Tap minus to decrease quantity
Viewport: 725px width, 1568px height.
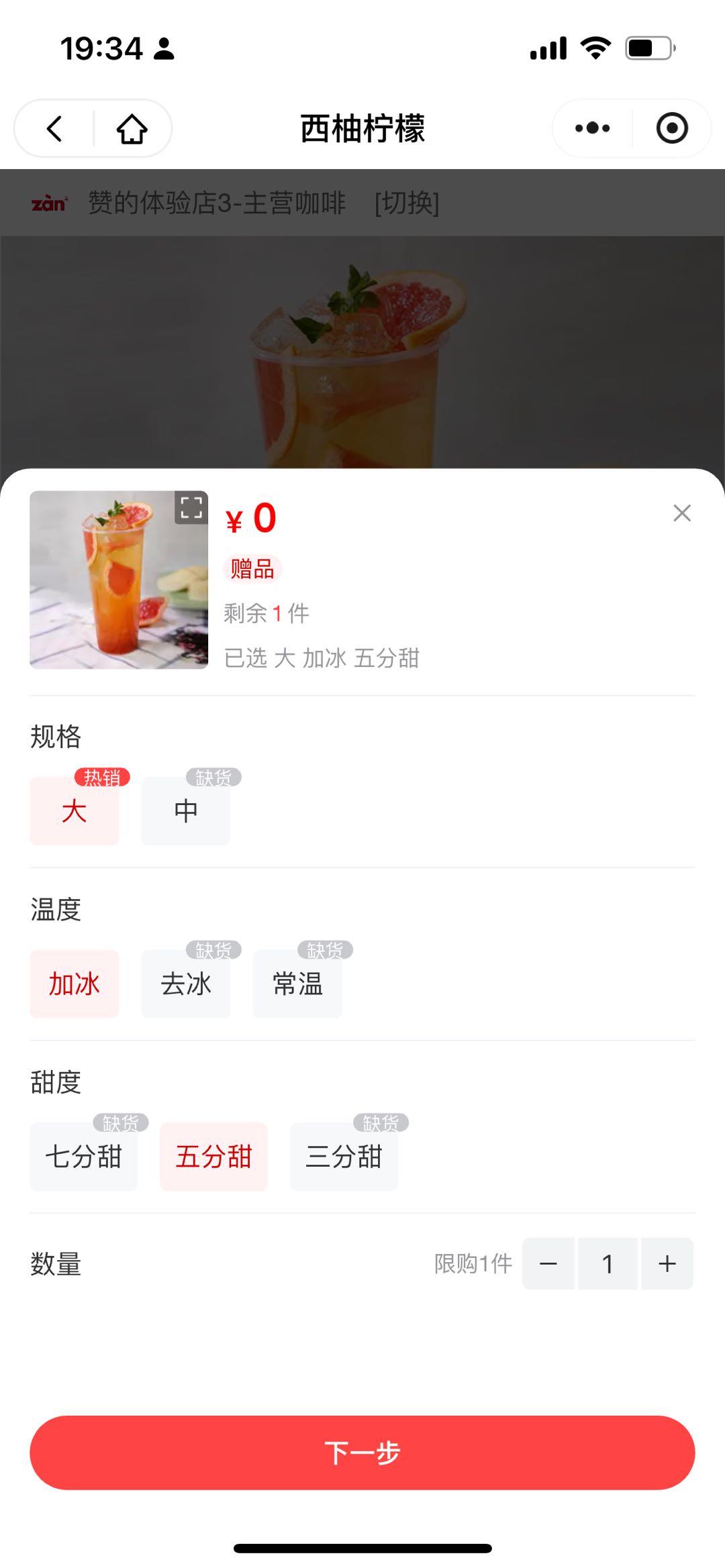[x=548, y=1263]
